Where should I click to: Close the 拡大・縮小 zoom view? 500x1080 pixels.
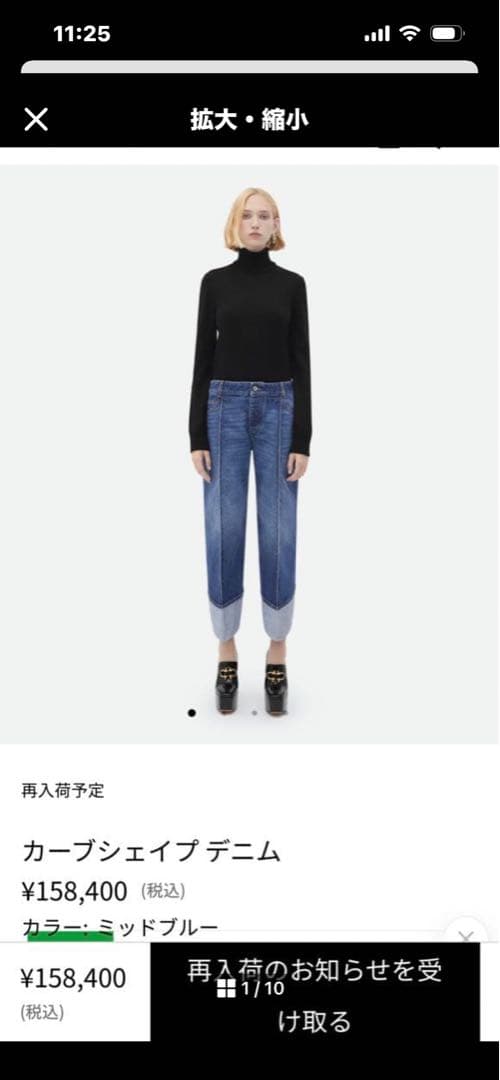[36, 119]
